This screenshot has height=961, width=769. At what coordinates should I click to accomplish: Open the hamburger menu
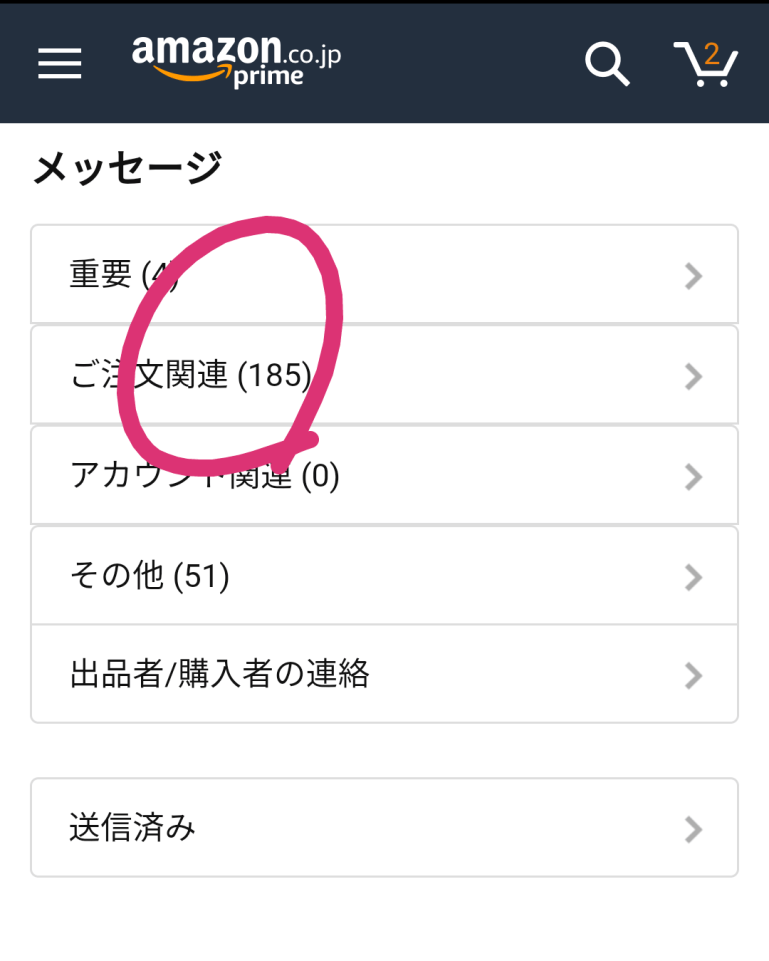click(x=60, y=64)
